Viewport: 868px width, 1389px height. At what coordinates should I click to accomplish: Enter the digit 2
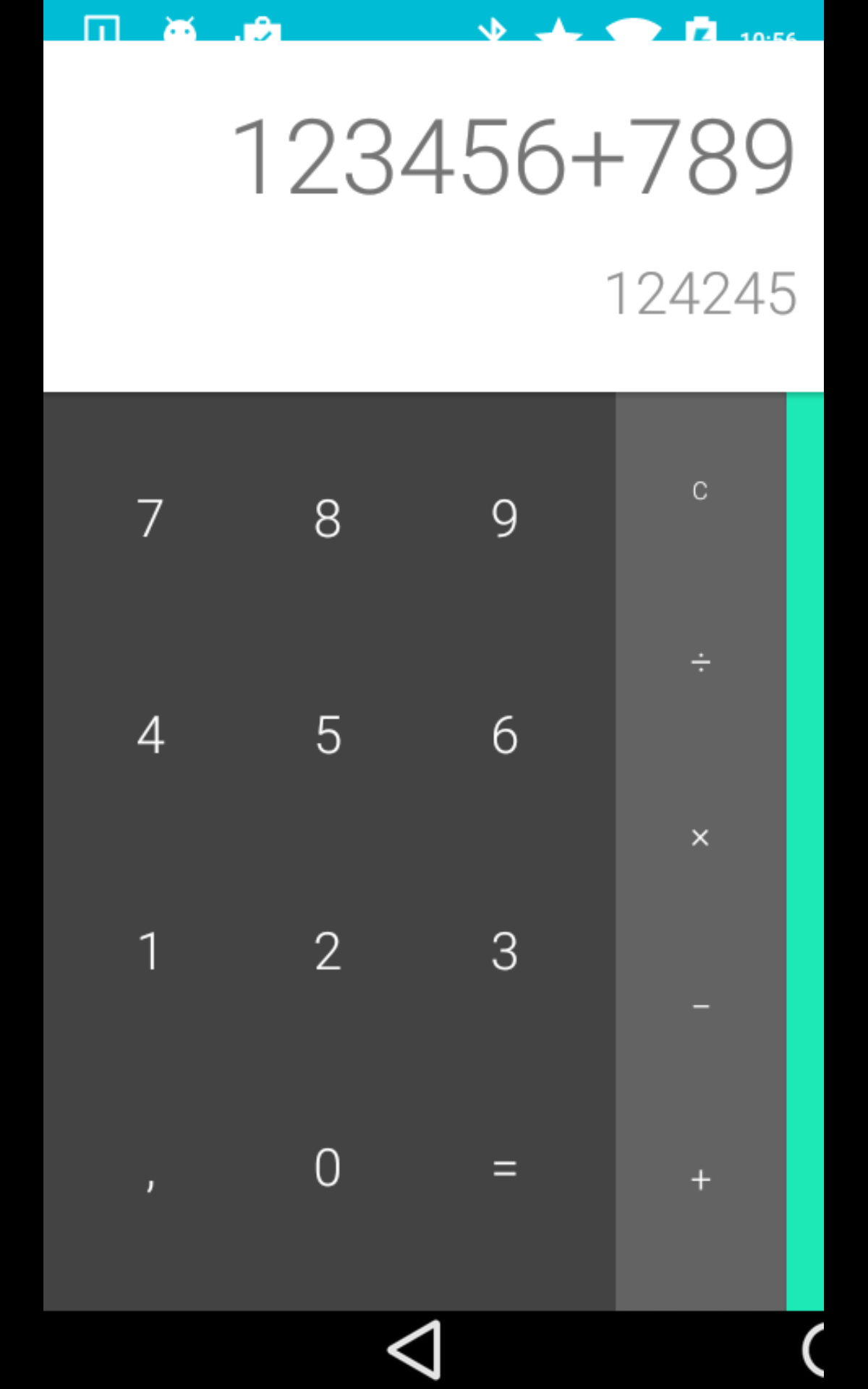coord(327,951)
